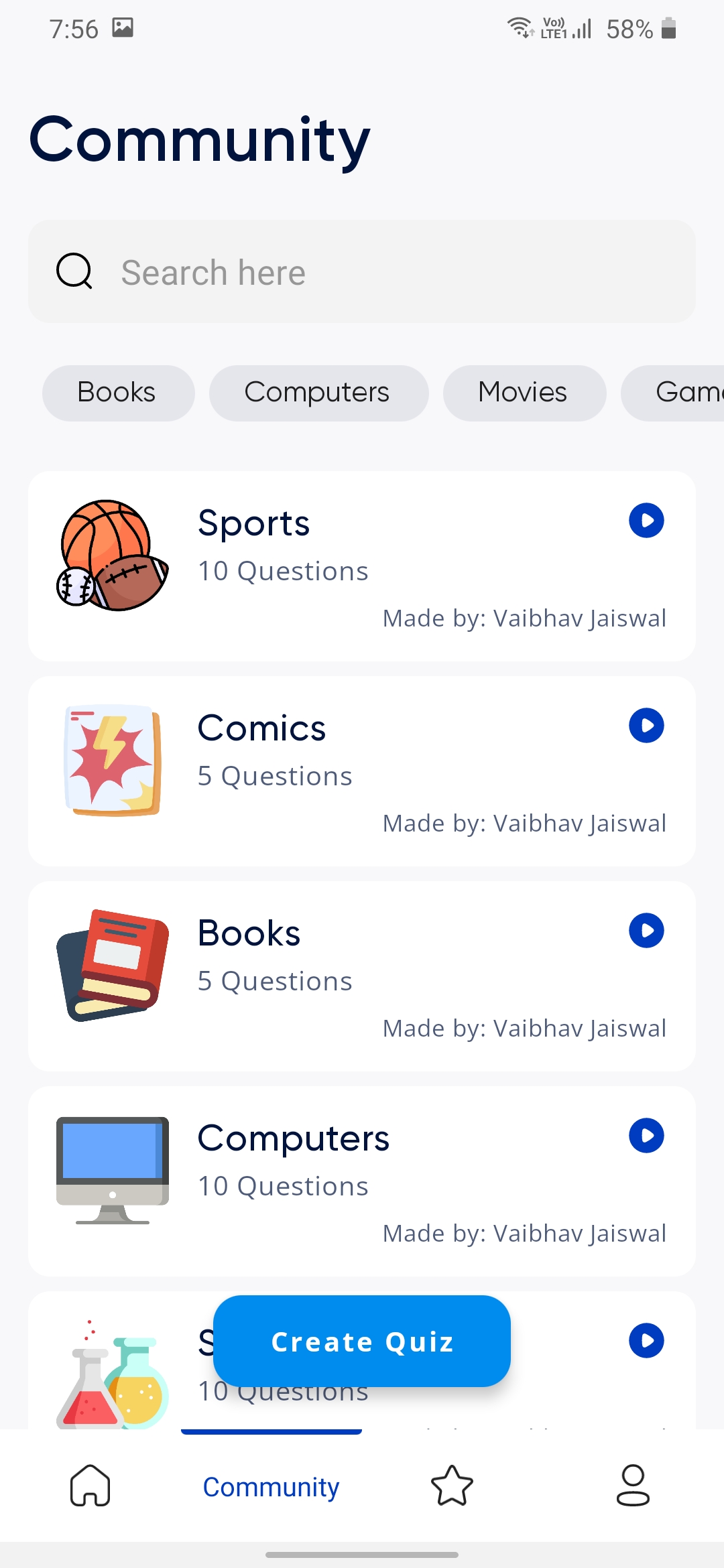The width and height of the screenshot is (724, 1568).
Task: Open the favorites star tab
Action: [x=452, y=1486]
